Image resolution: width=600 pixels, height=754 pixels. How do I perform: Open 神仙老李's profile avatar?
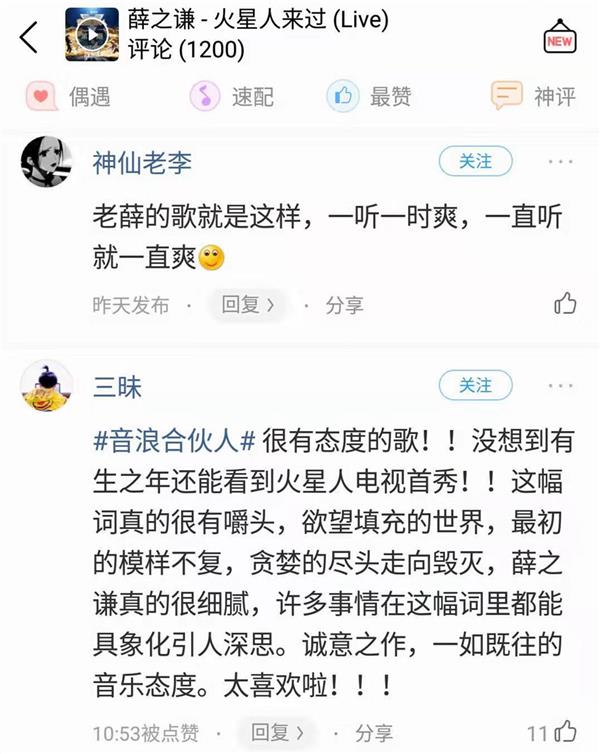tap(47, 162)
